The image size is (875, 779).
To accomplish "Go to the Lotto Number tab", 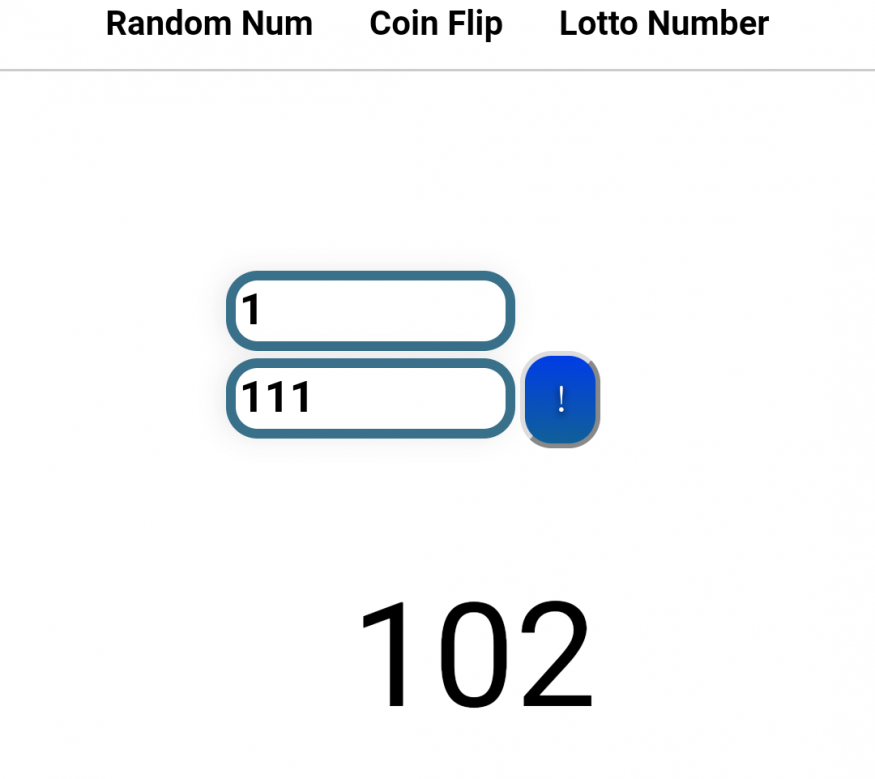I will [x=664, y=24].
